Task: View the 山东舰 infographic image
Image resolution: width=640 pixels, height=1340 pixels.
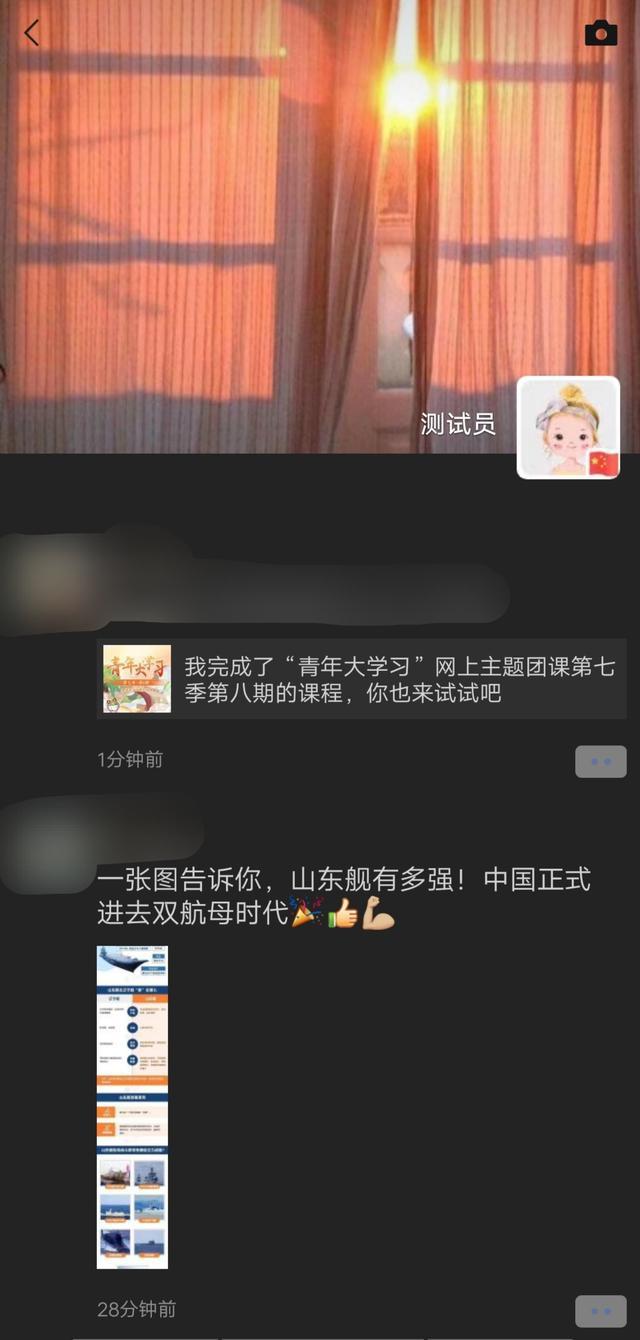Action: (x=132, y=1107)
